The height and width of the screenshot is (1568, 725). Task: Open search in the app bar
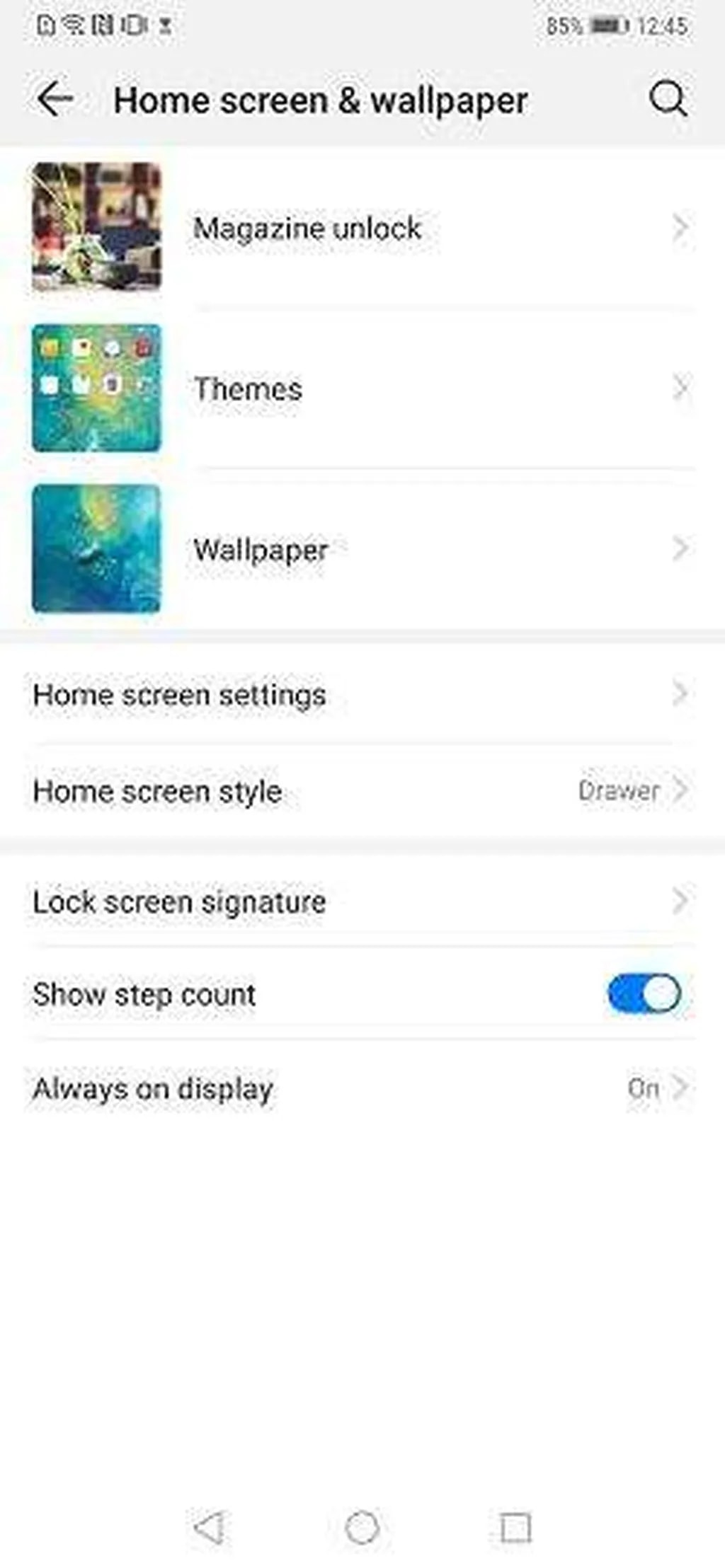click(668, 99)
